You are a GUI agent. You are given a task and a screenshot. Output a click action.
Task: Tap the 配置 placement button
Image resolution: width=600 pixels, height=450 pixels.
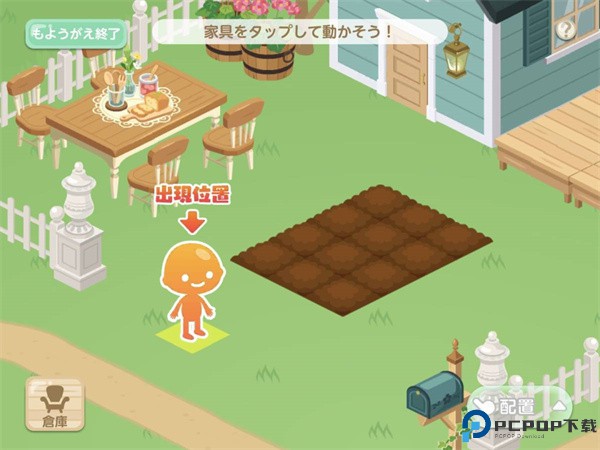[515, 406]
